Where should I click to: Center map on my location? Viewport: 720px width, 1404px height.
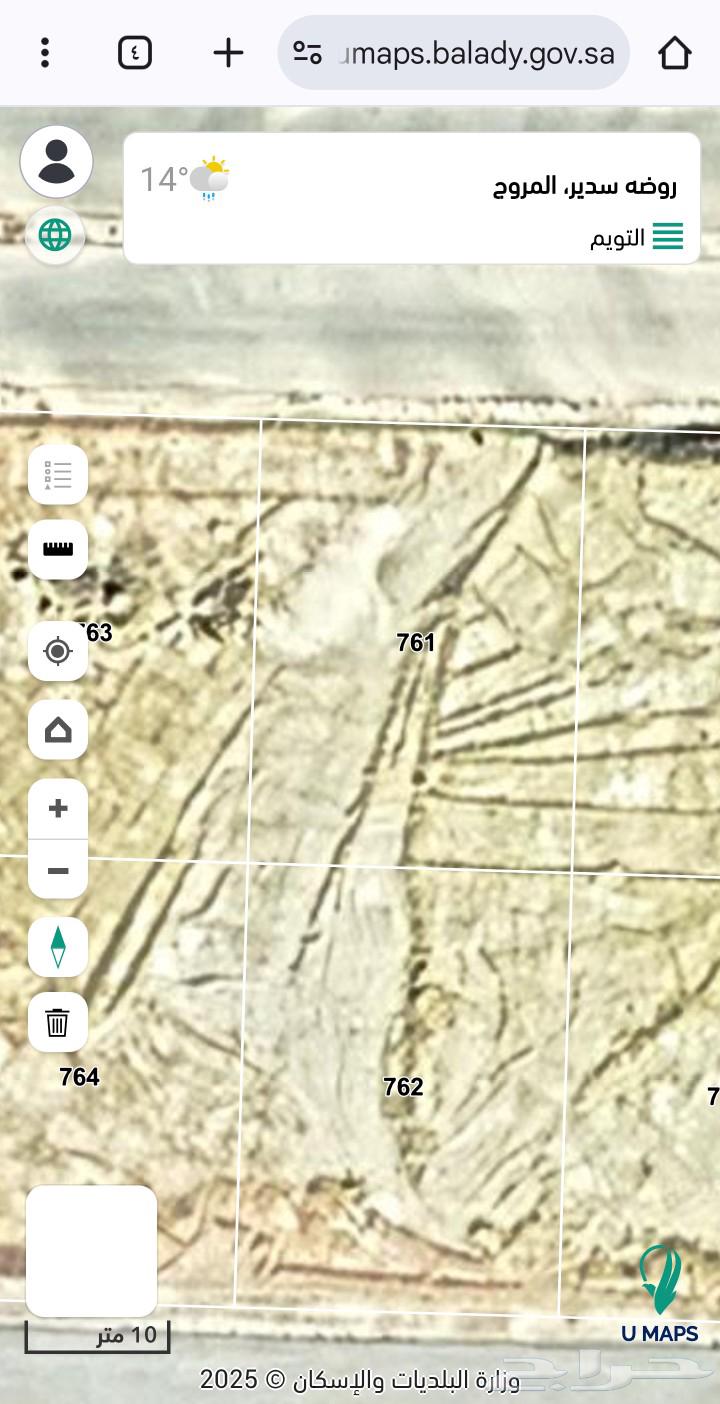pyautogui.click(x=58, y=652)
